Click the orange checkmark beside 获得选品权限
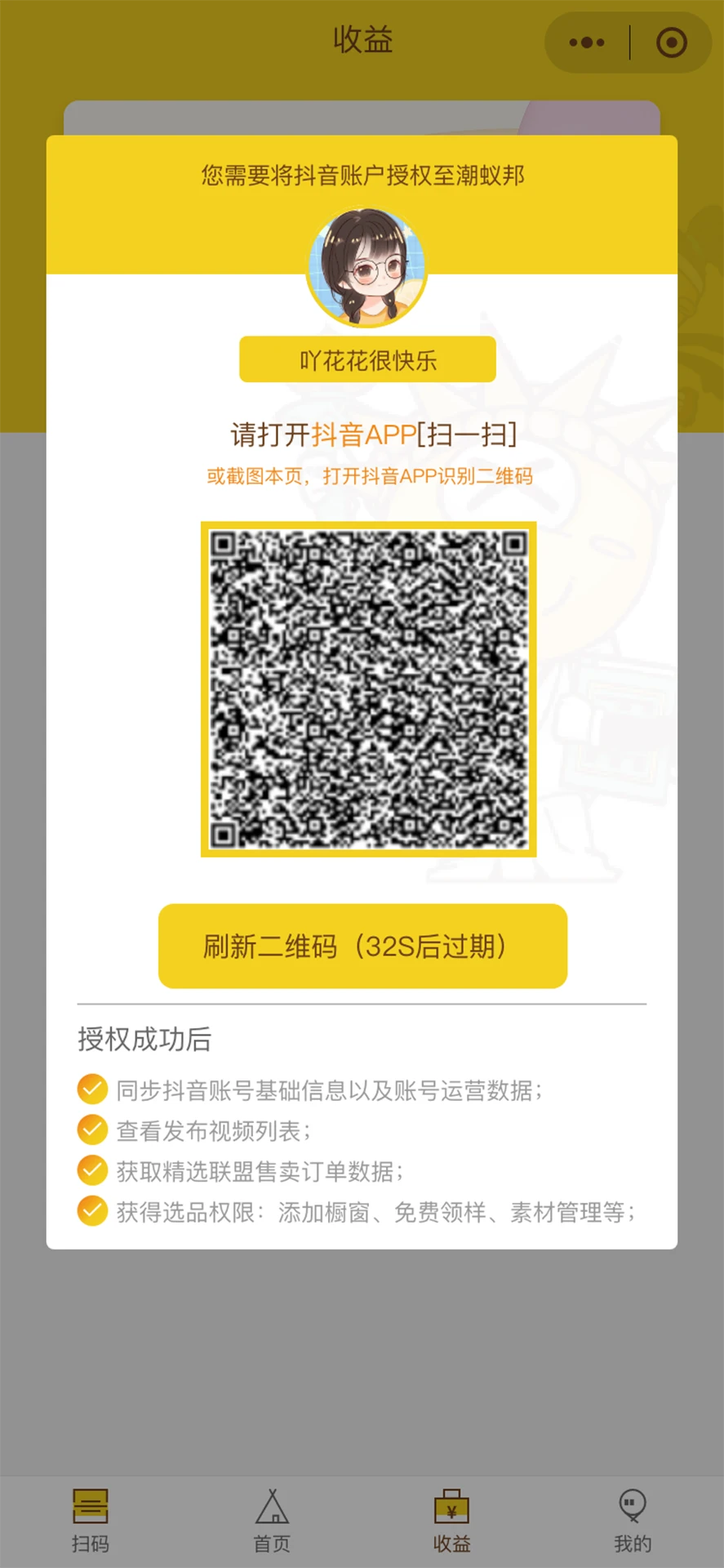 tap(92, 1211)
